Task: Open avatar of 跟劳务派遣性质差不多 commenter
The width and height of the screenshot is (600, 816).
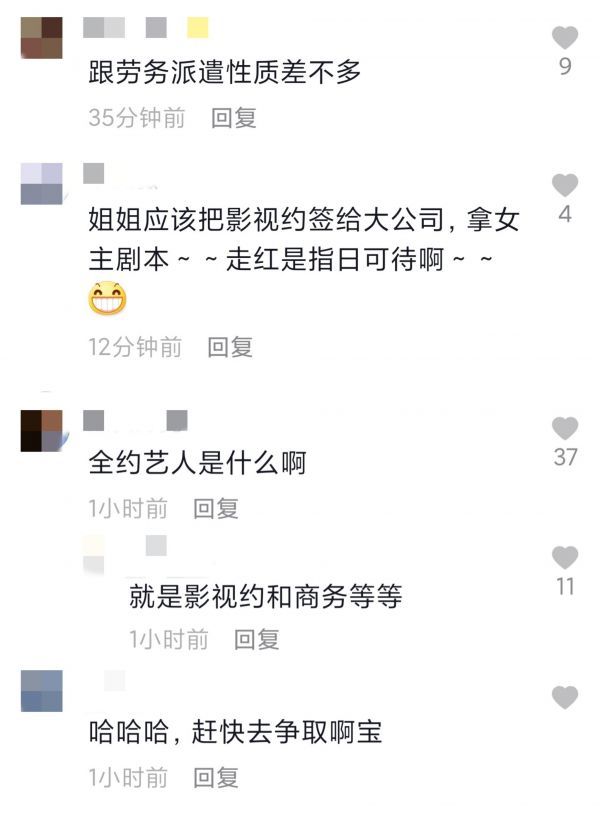Action: [x=41, y=38]
